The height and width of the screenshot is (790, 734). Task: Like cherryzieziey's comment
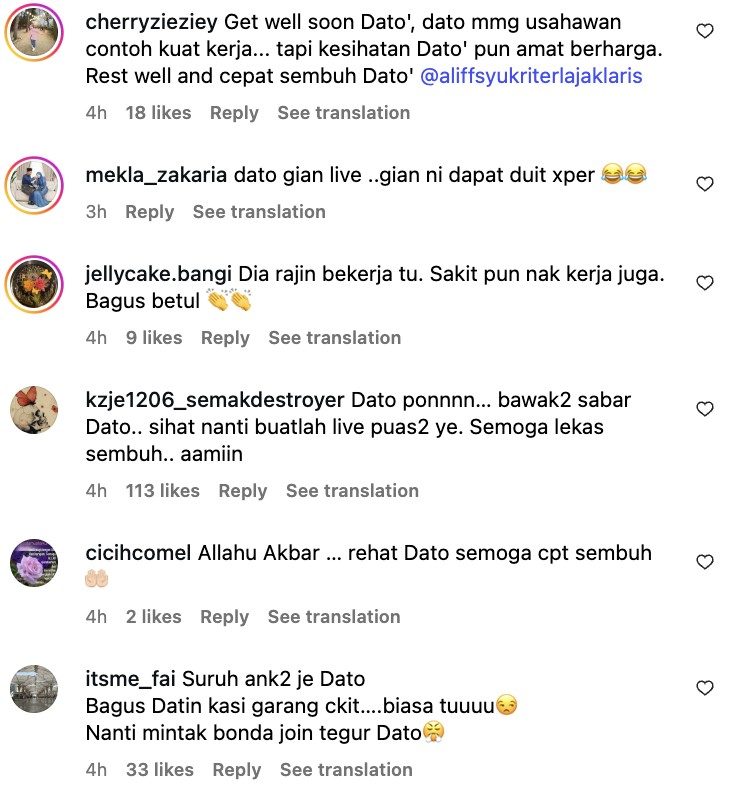coord(704,32)
